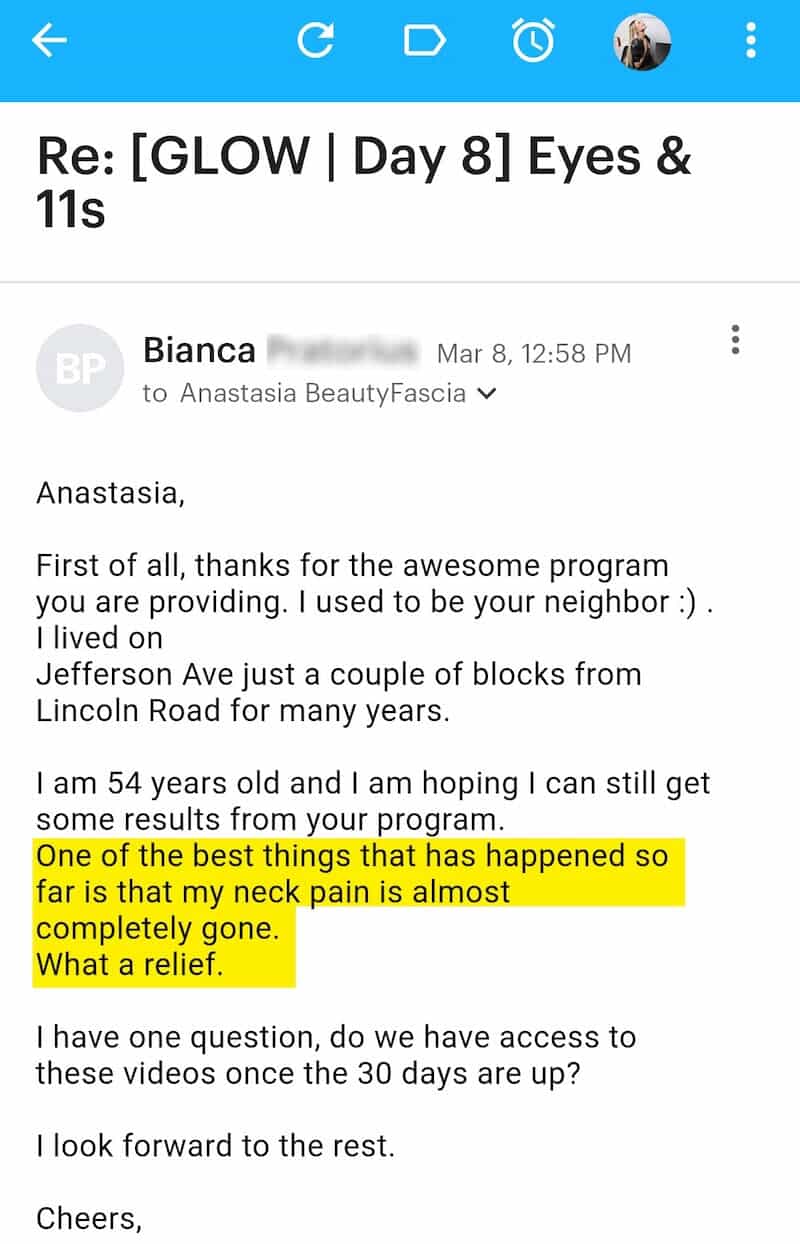Screen dimensions: 800x1244
Task: Open the BP sender avatar
Action: 79,369
